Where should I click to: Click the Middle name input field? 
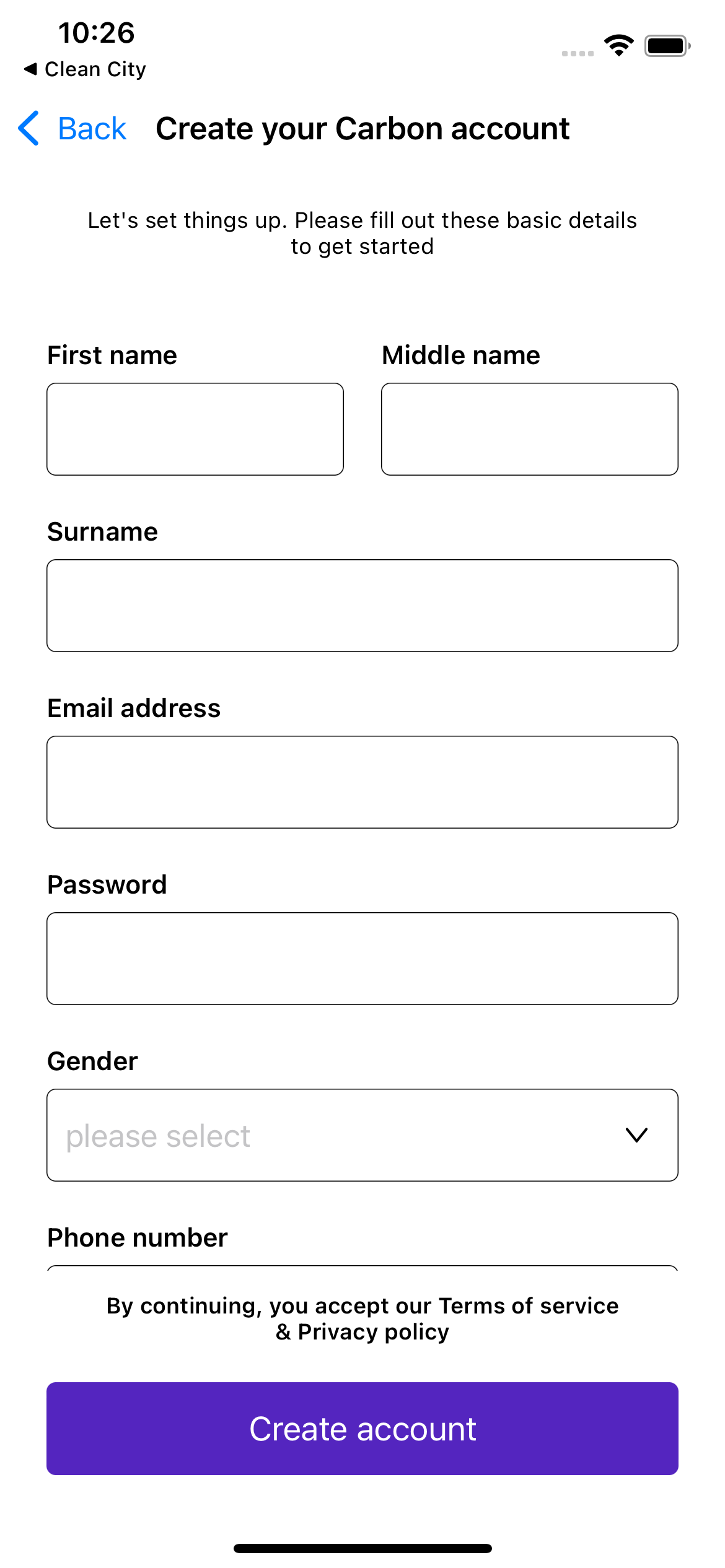click(x=529, y=429)
